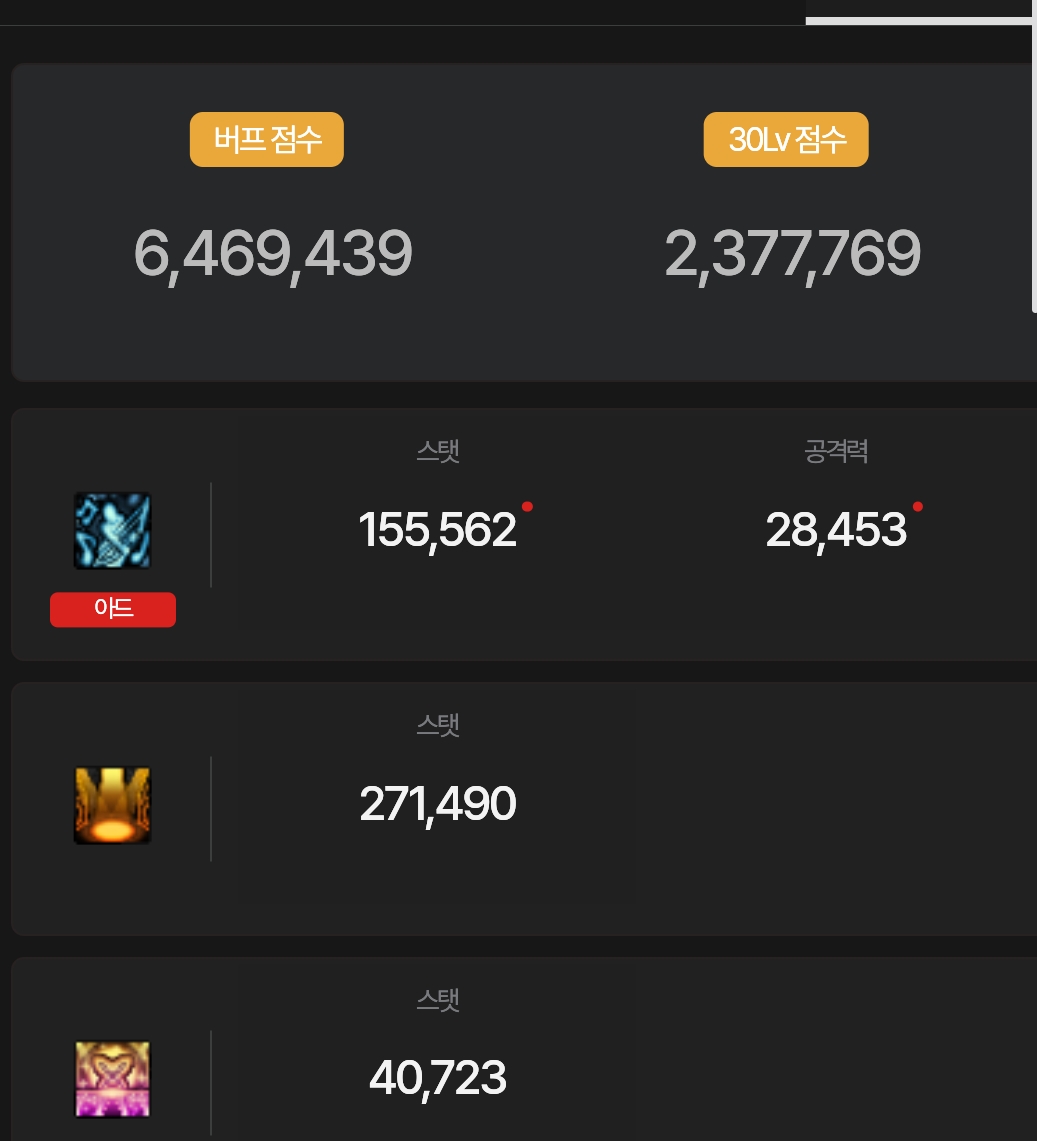Tap the blue buff skill icon above 아드

coord(112,531)
